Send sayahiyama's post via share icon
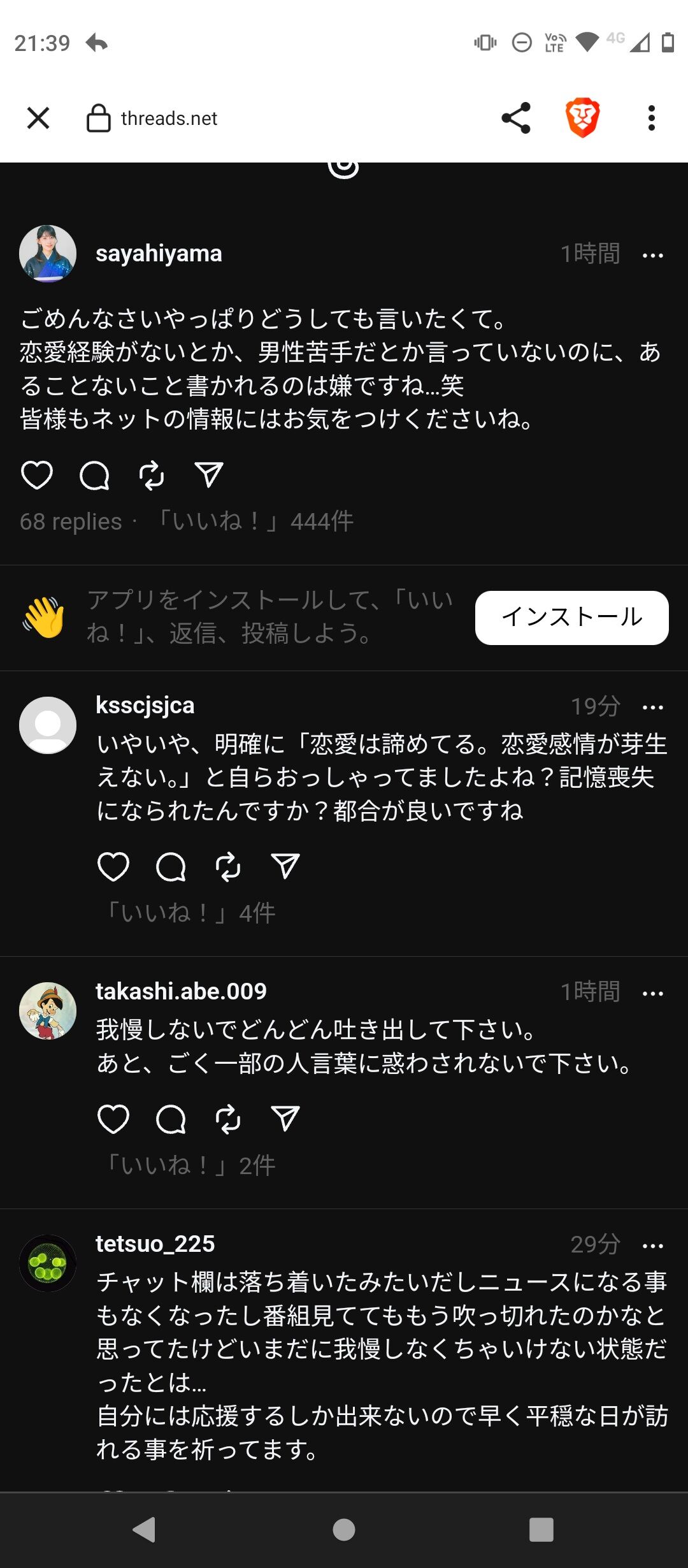Screen dimensions: 688x1568 pos(209,475)
